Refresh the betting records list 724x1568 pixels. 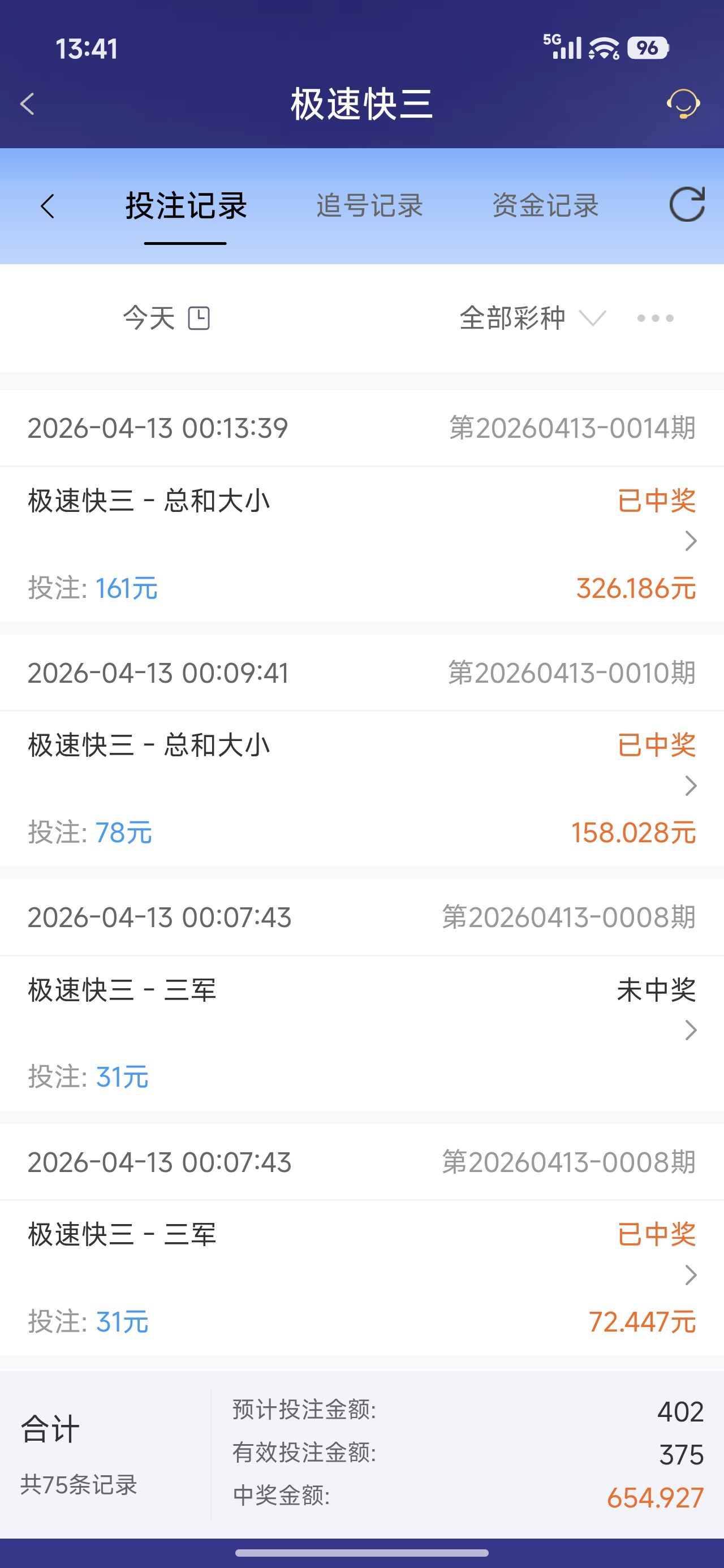click(687, 205)
